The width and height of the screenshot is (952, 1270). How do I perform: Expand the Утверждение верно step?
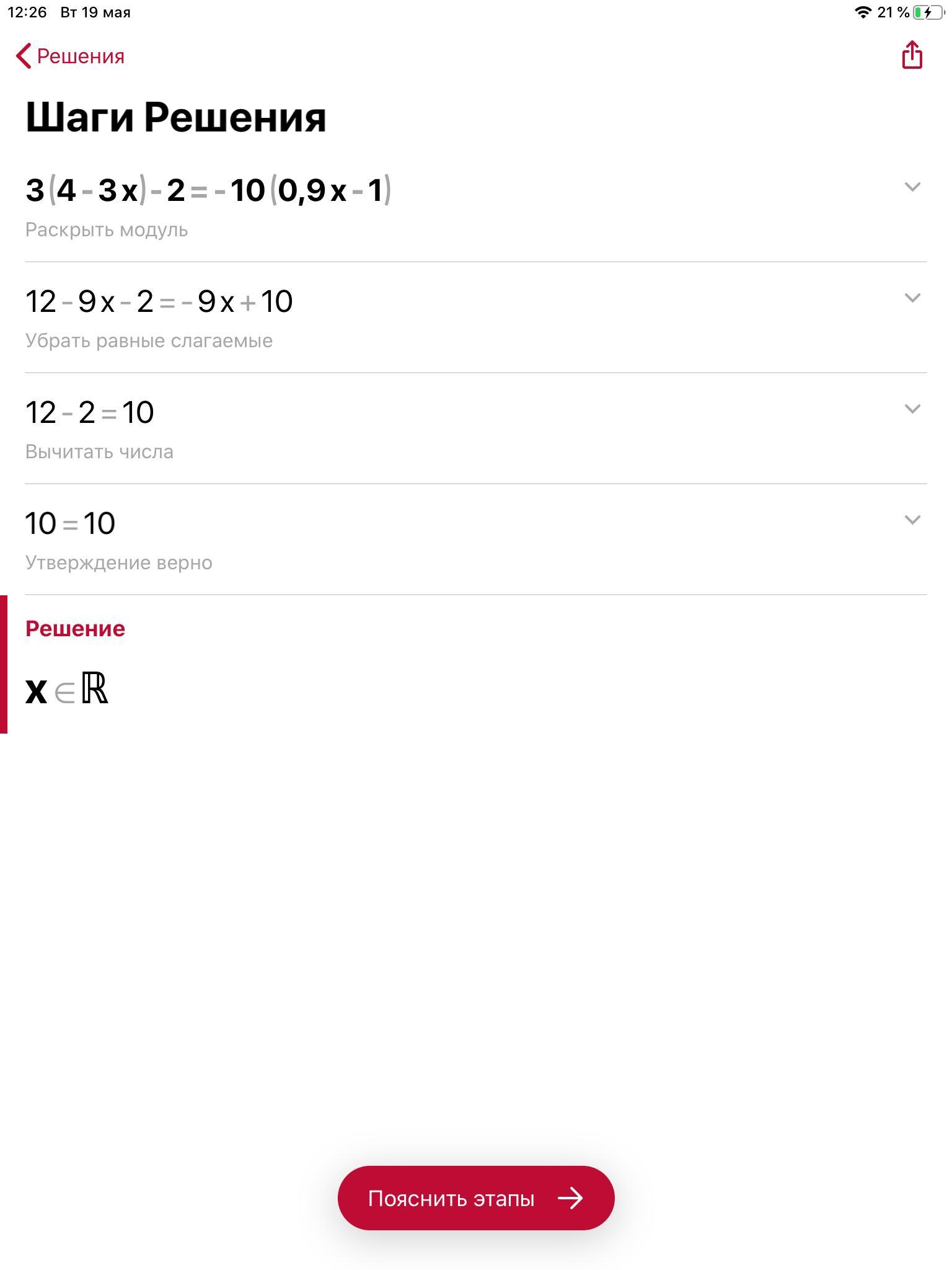coord(912,520)
